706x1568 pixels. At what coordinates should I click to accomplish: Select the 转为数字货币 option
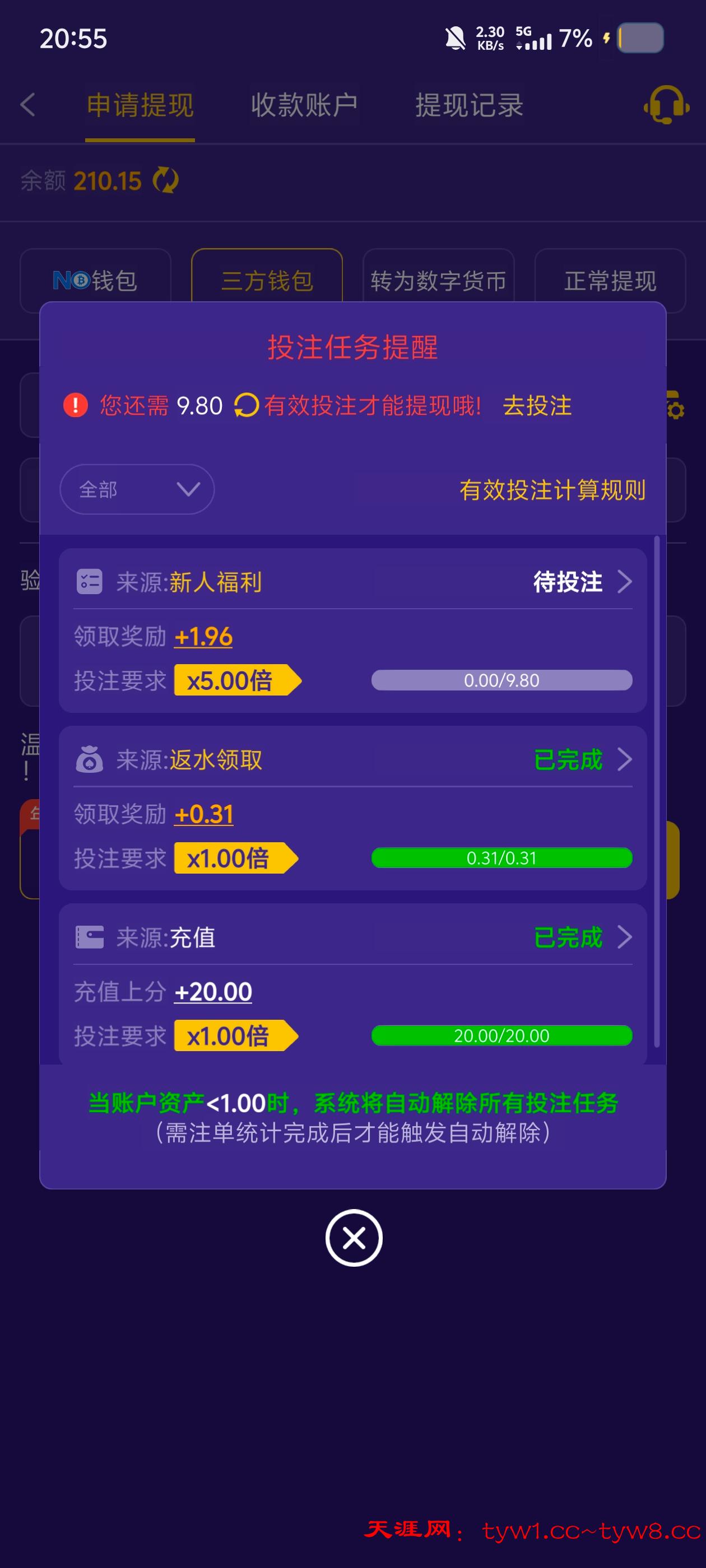pos(439,280)
